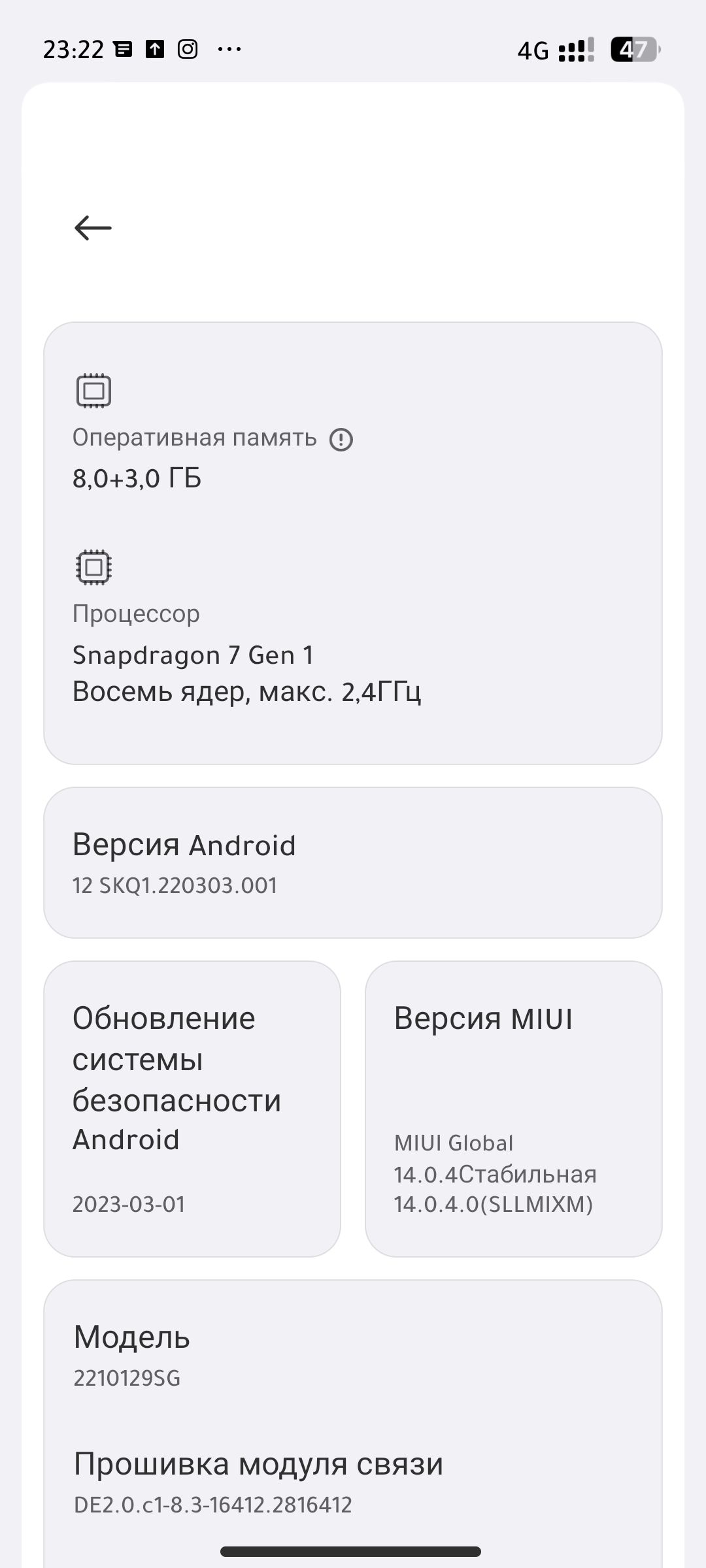Viewport: 706px width, 1568px height.
Task: Select the Модель row
Action: point(353,1354)
